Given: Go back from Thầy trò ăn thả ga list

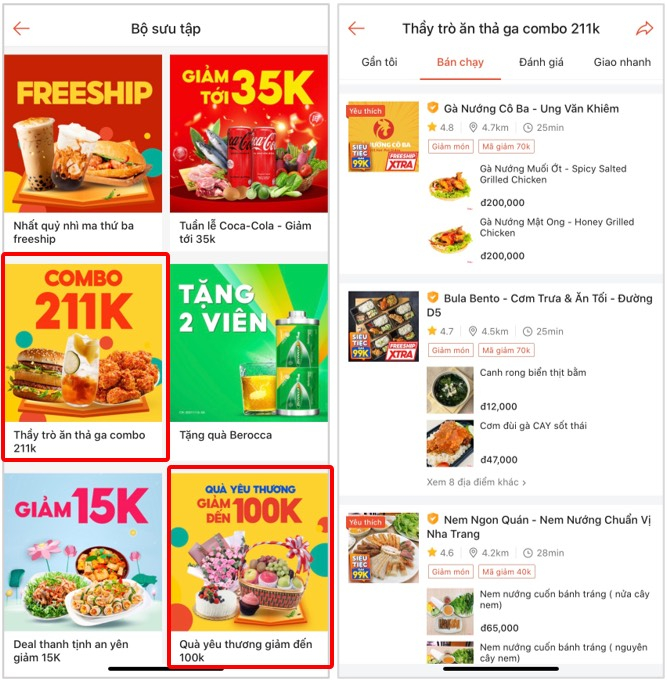Looking at the screenshot, I should (356, 28).
